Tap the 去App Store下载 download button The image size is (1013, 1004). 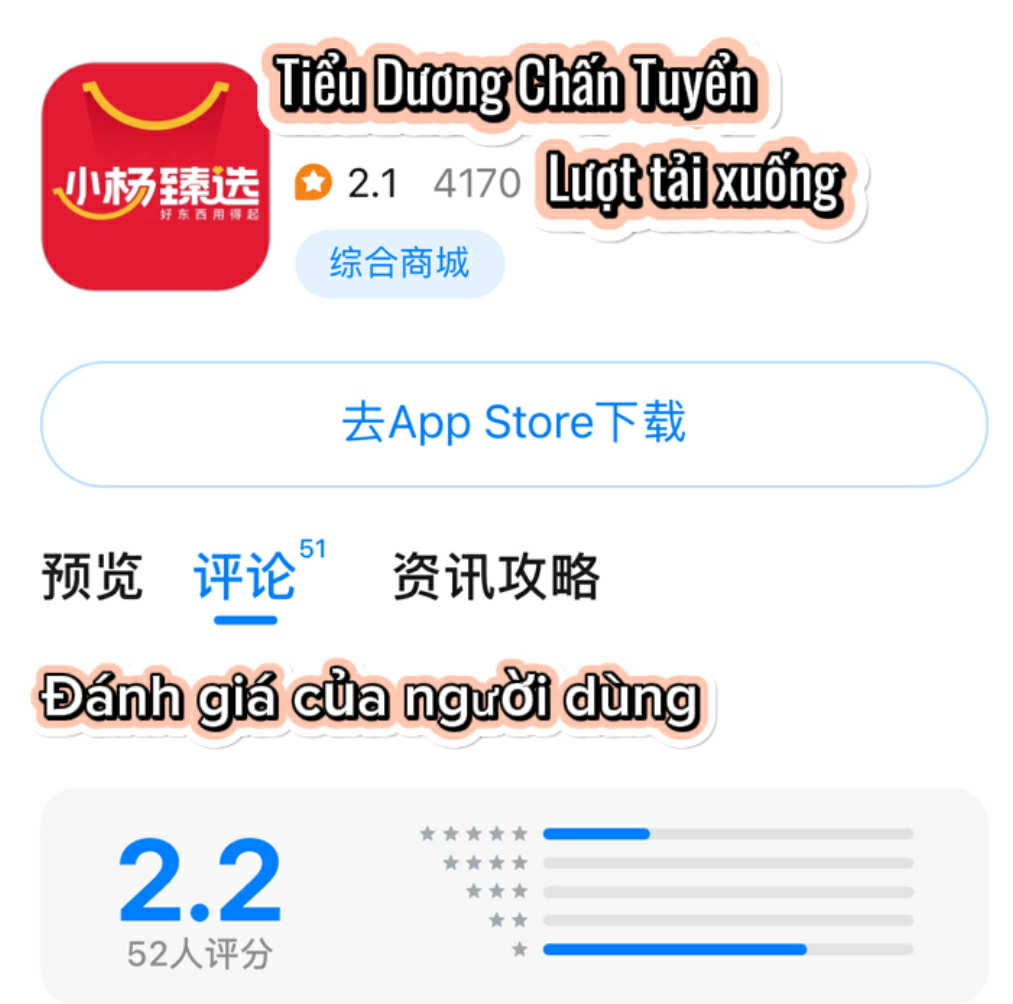[513, 424]
